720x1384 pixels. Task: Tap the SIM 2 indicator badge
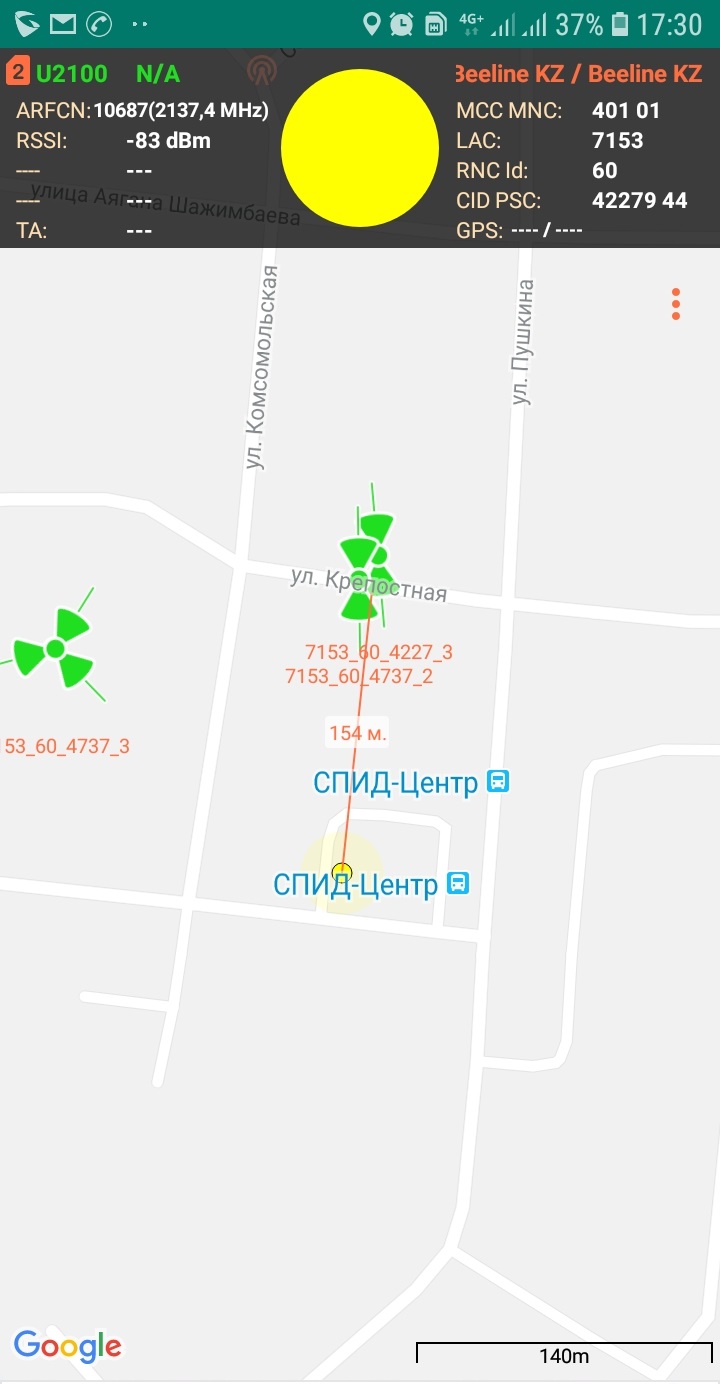pos(18,72)
